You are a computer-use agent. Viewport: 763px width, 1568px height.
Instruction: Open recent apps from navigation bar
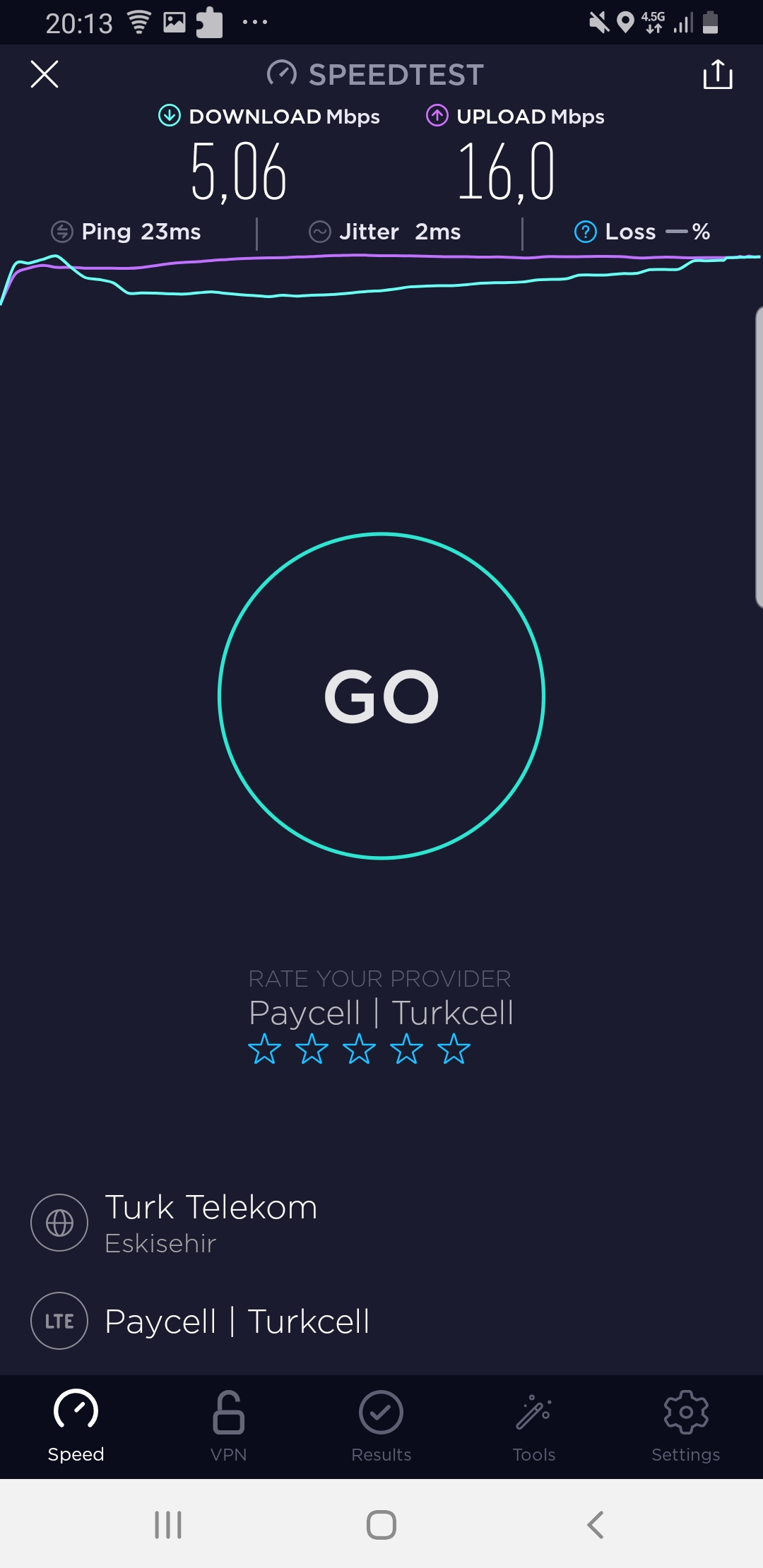(x=168, y=1524)
